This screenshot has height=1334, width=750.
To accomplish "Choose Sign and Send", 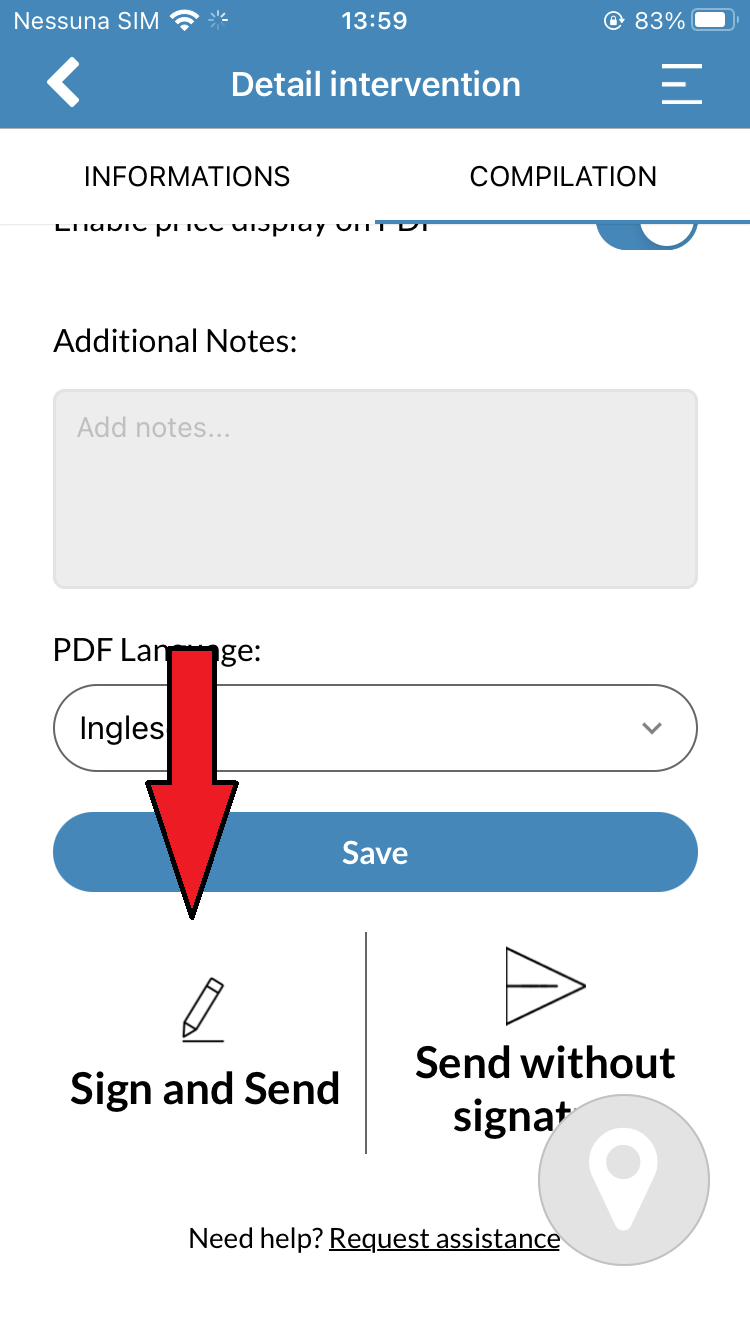I will [x=205, y=1045].
